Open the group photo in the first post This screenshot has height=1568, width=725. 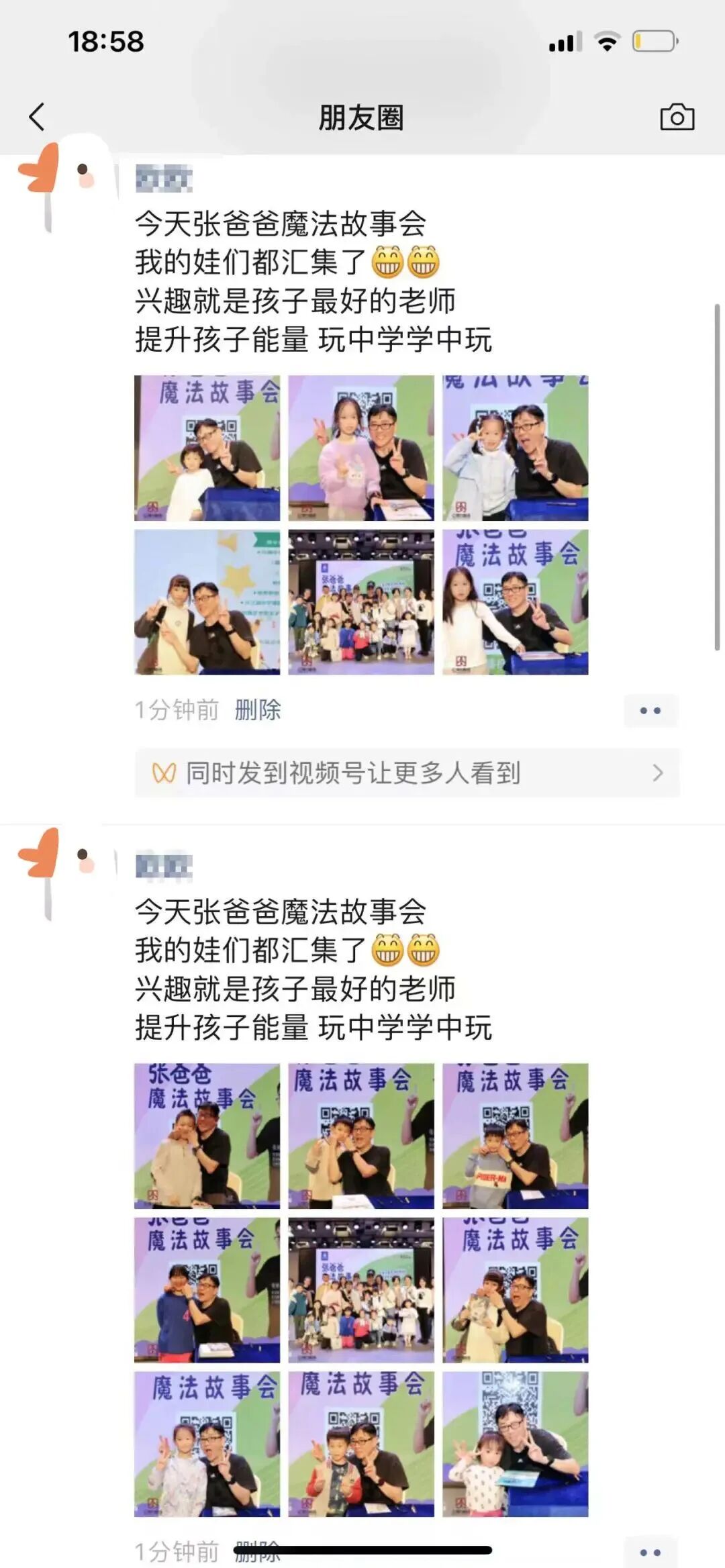point(361,602)
